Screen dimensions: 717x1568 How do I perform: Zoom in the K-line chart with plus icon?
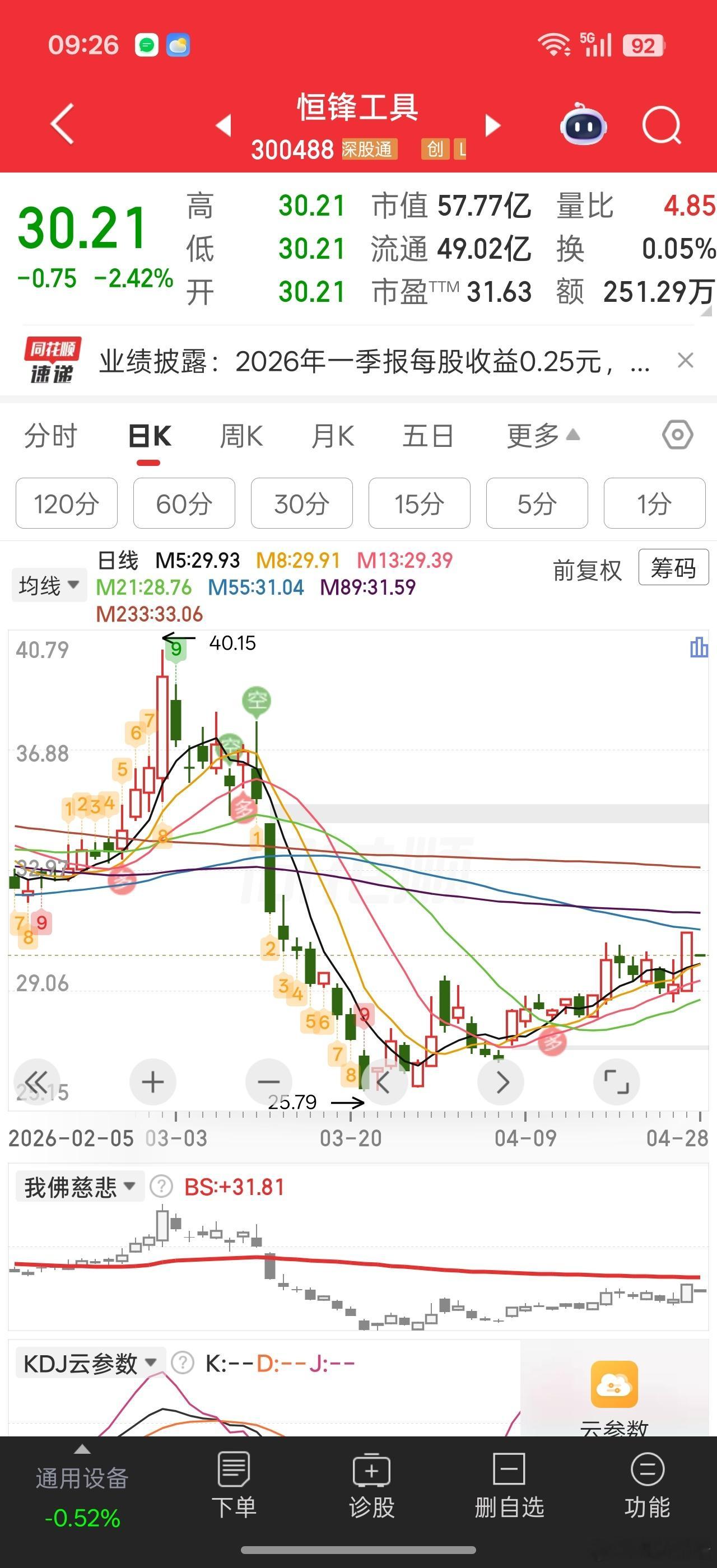[153, 1082]
